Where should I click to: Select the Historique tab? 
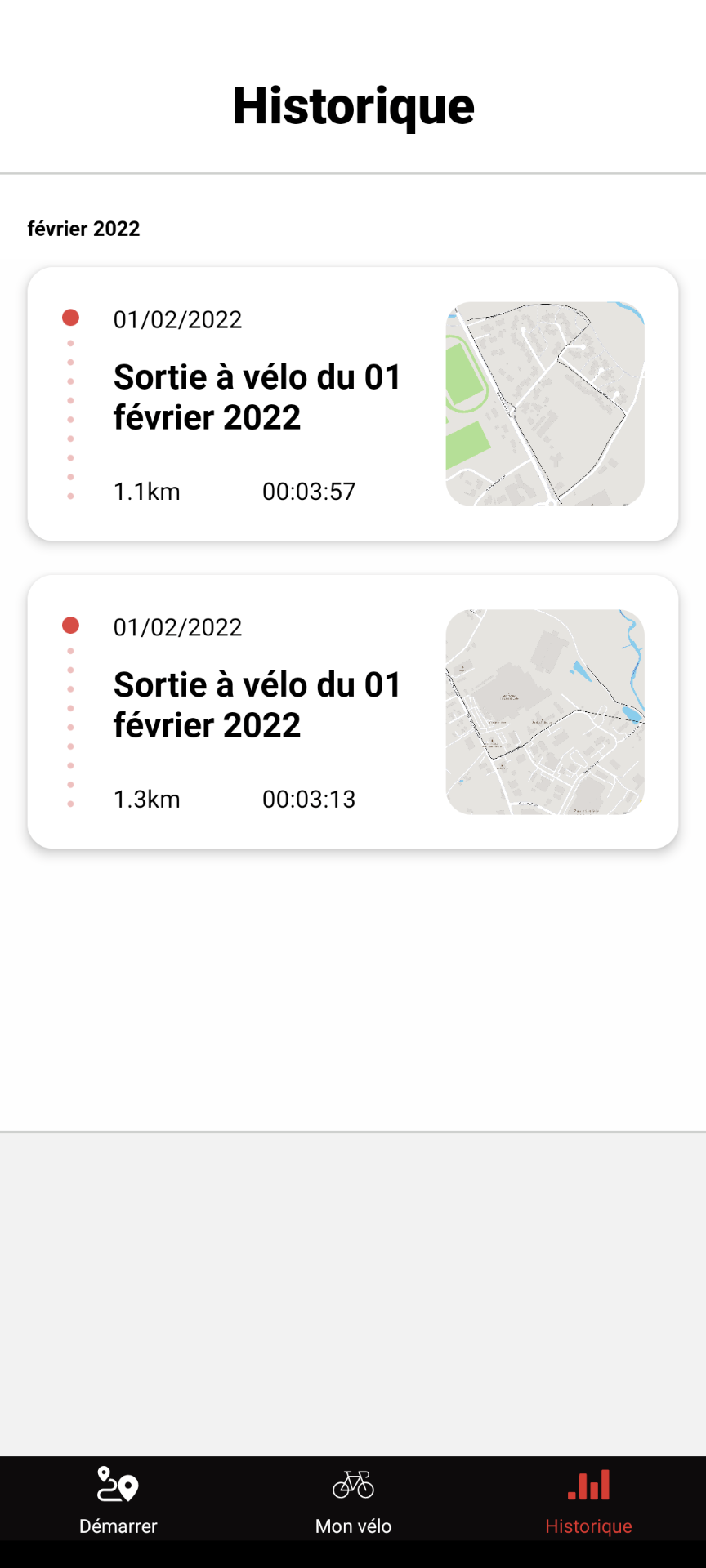coord(588,1499)
